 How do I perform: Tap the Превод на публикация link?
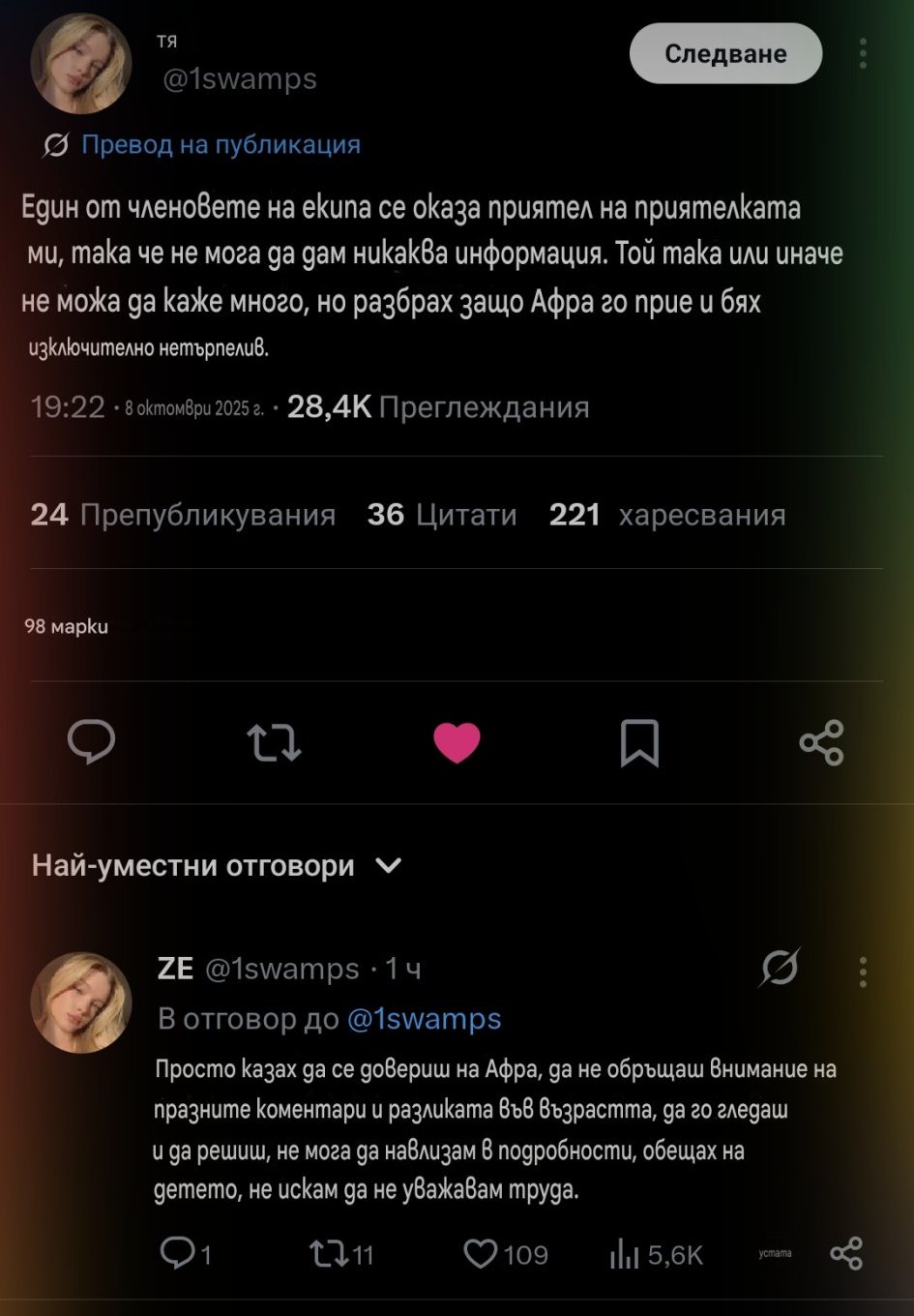point(221,145)
